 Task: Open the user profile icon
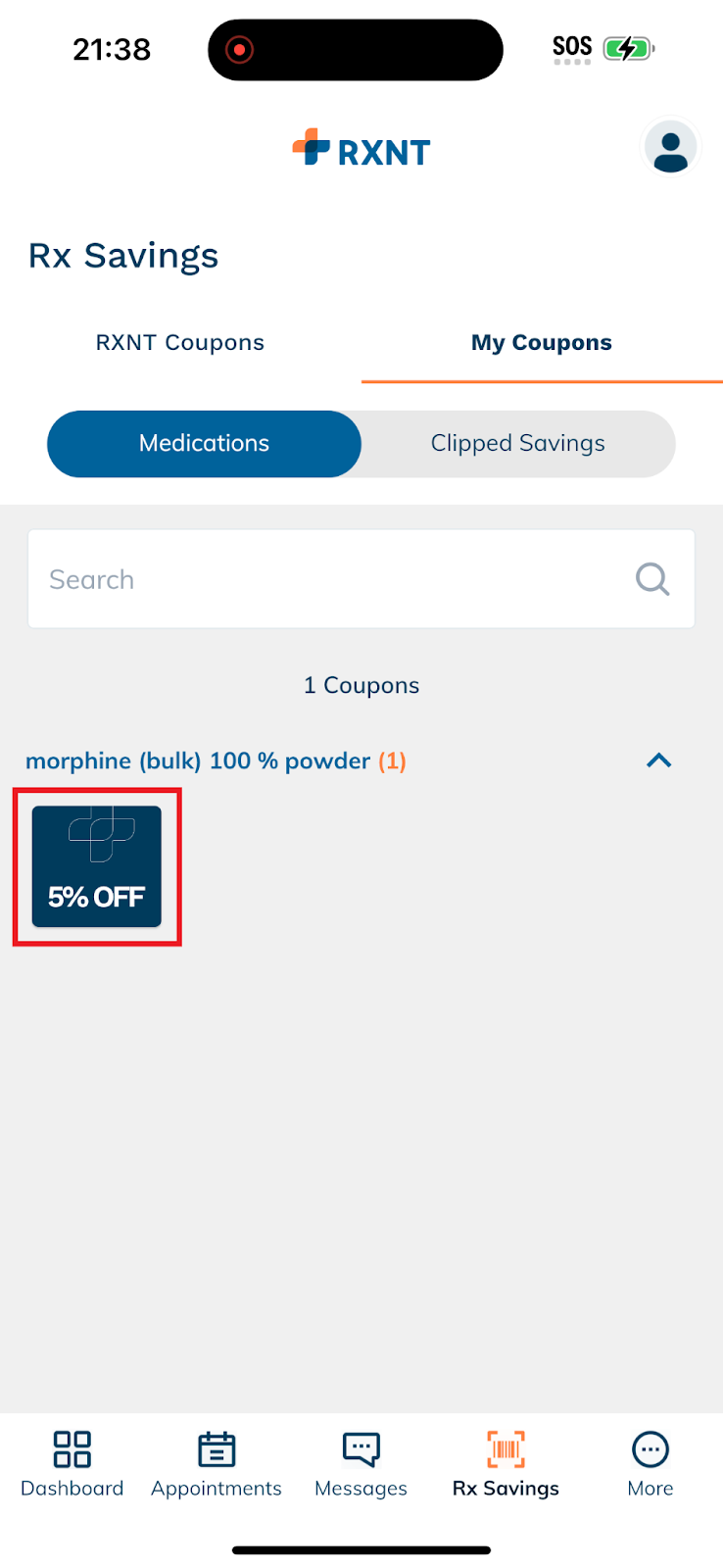click(670, 149)
